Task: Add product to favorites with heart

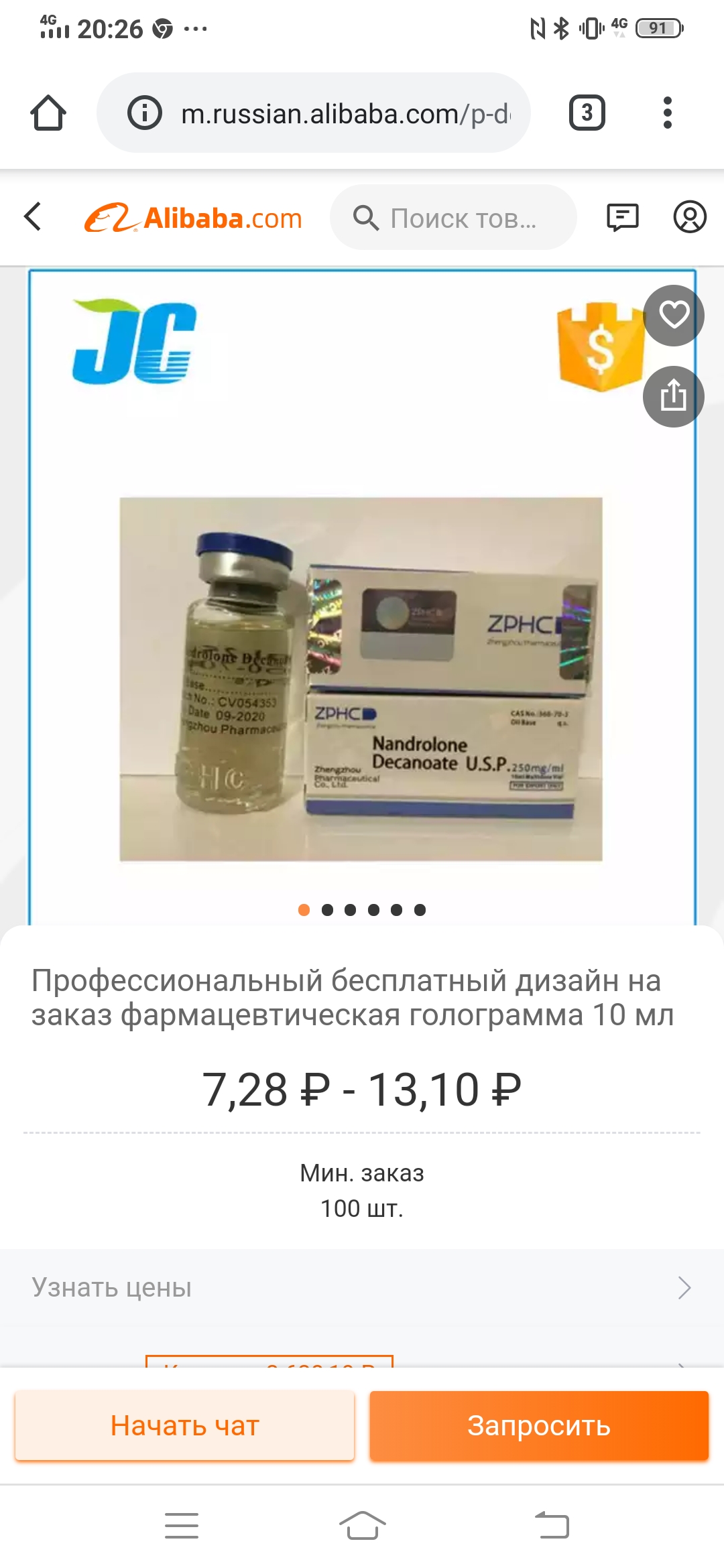Action: (x=673, y=315)
